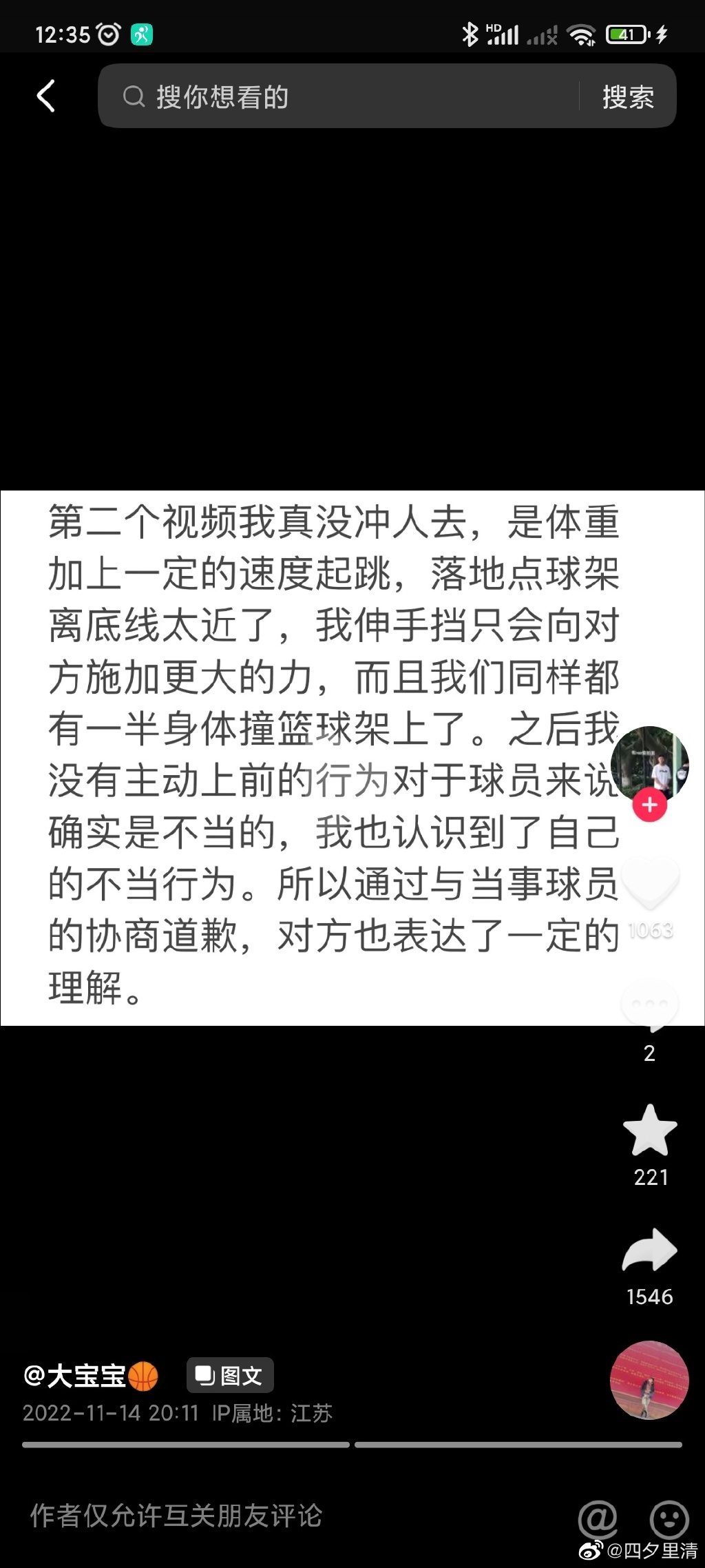
Task: Tap the 搜索 button
Action: click(x=628, y=96)
